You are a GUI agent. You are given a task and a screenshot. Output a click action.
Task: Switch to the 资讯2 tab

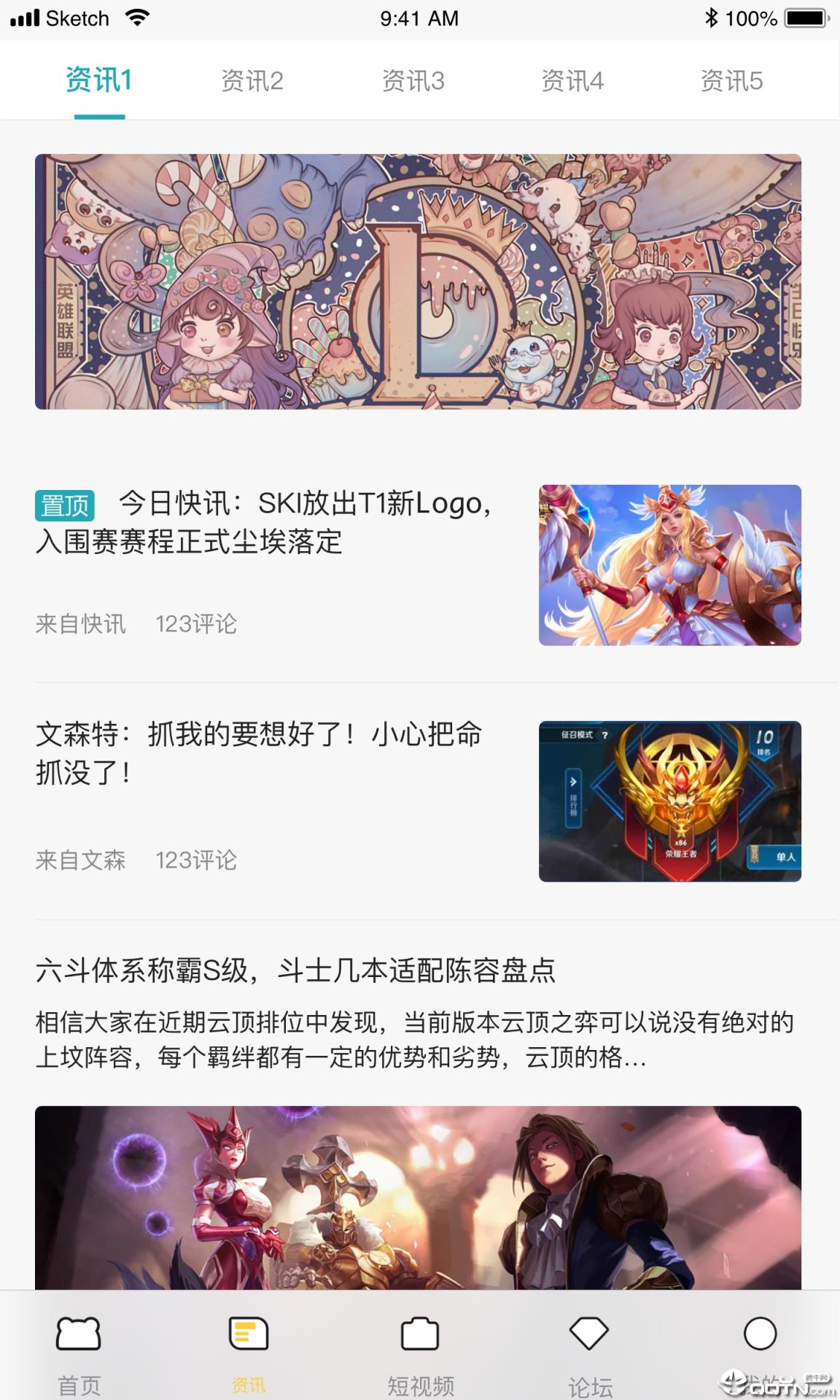(x=253, y=81)
